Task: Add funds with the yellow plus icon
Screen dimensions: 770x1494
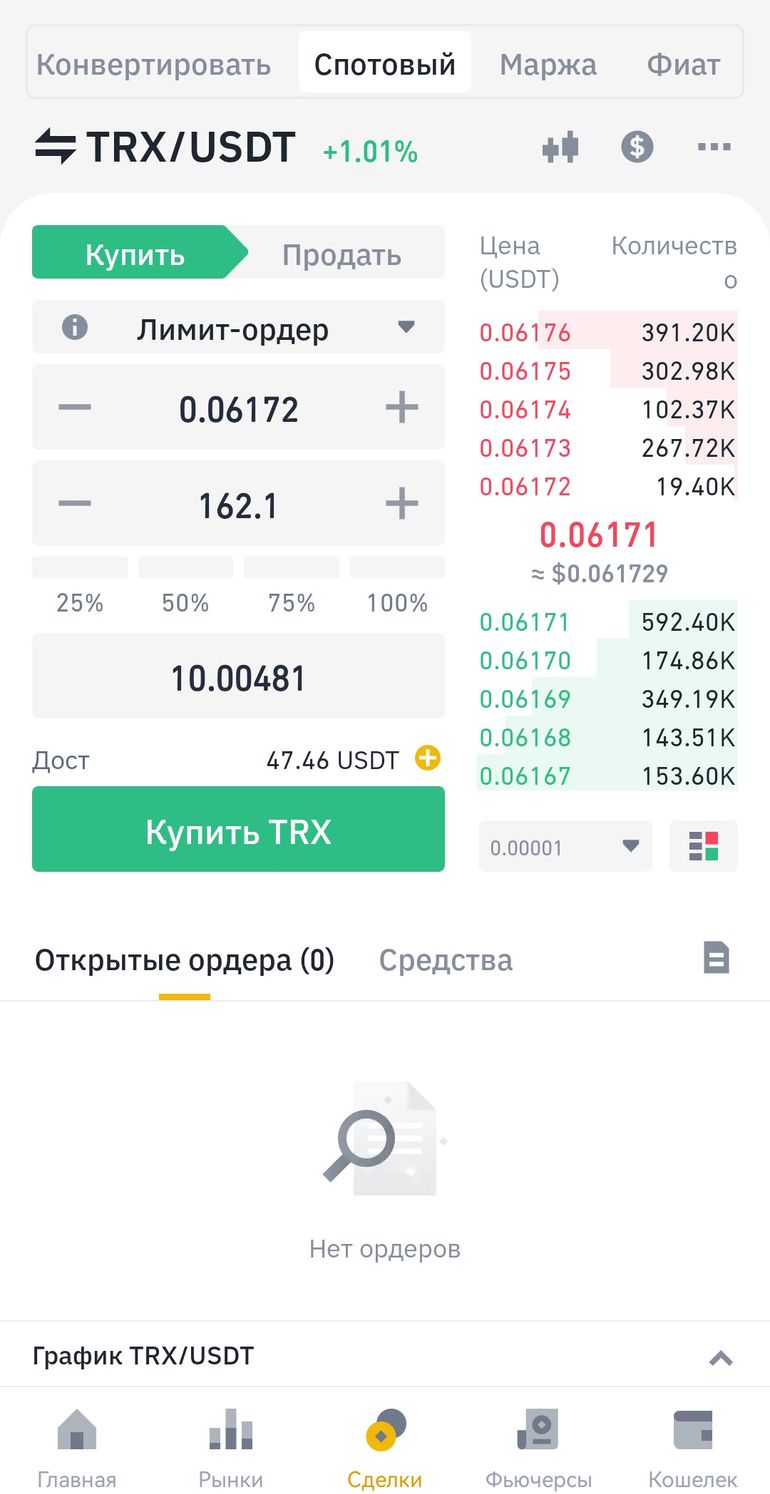Action: pyautogui.click(x=428, y=759)
